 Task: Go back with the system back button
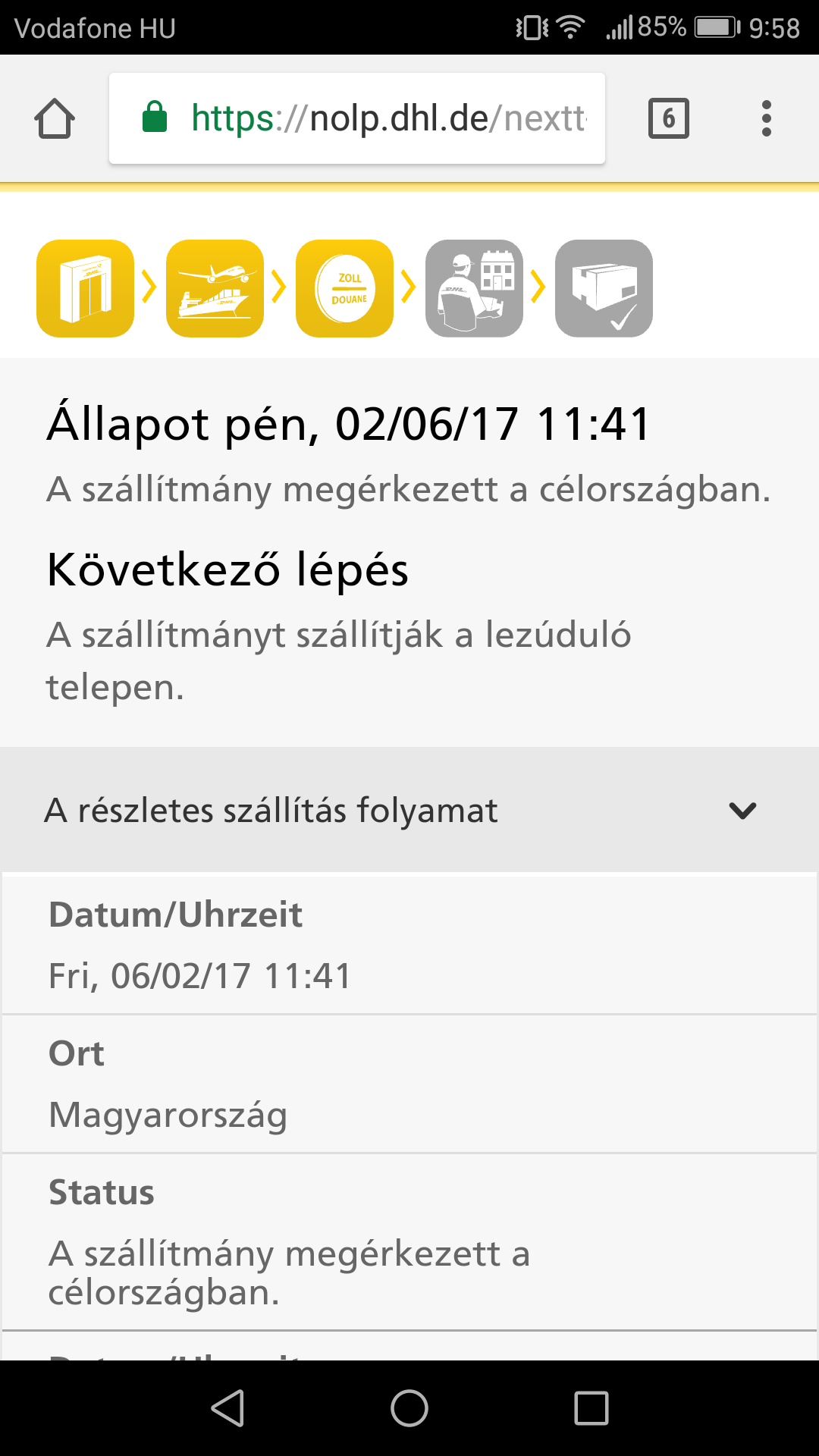(x=227, y=1408)
